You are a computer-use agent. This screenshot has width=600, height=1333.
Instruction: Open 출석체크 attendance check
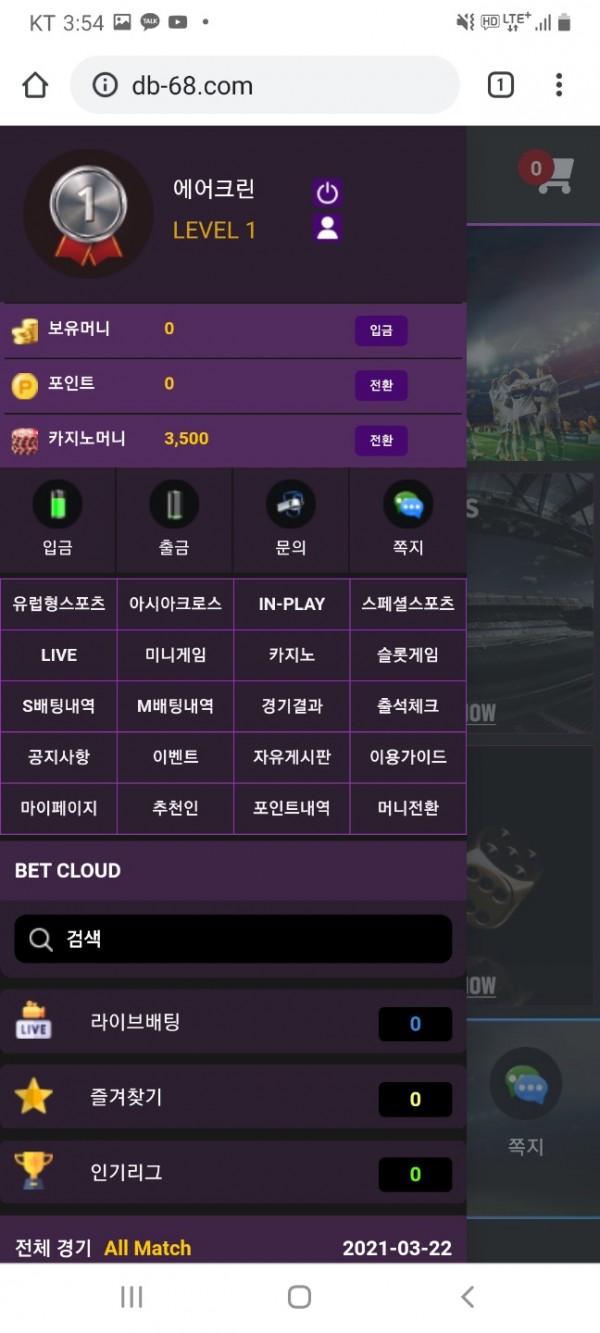(408, 706)
